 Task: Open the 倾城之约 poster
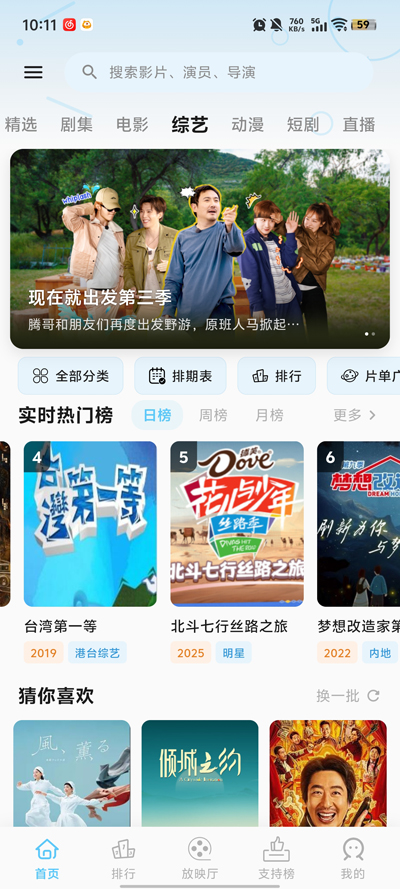[x=200, y=773]
